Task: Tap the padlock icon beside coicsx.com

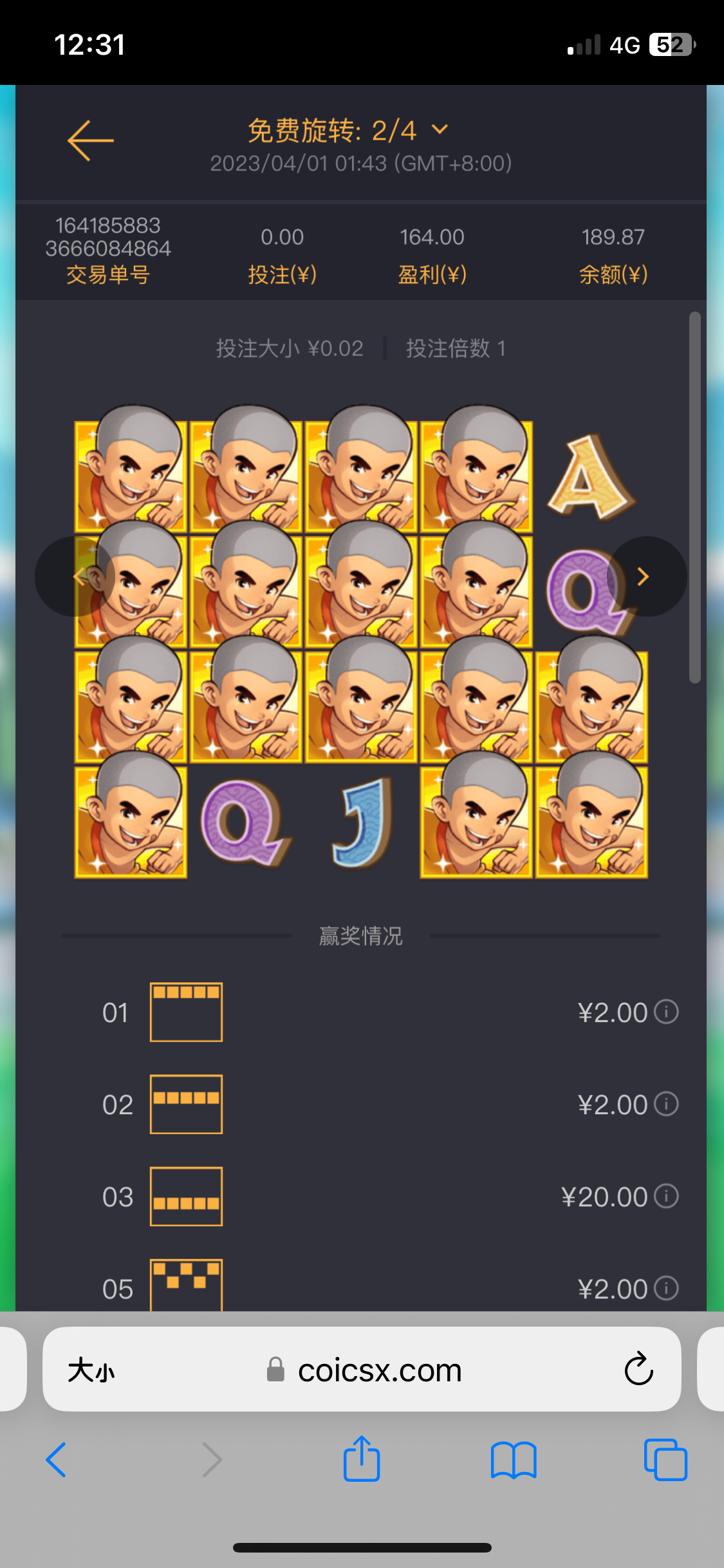Action: point(277,1370)
